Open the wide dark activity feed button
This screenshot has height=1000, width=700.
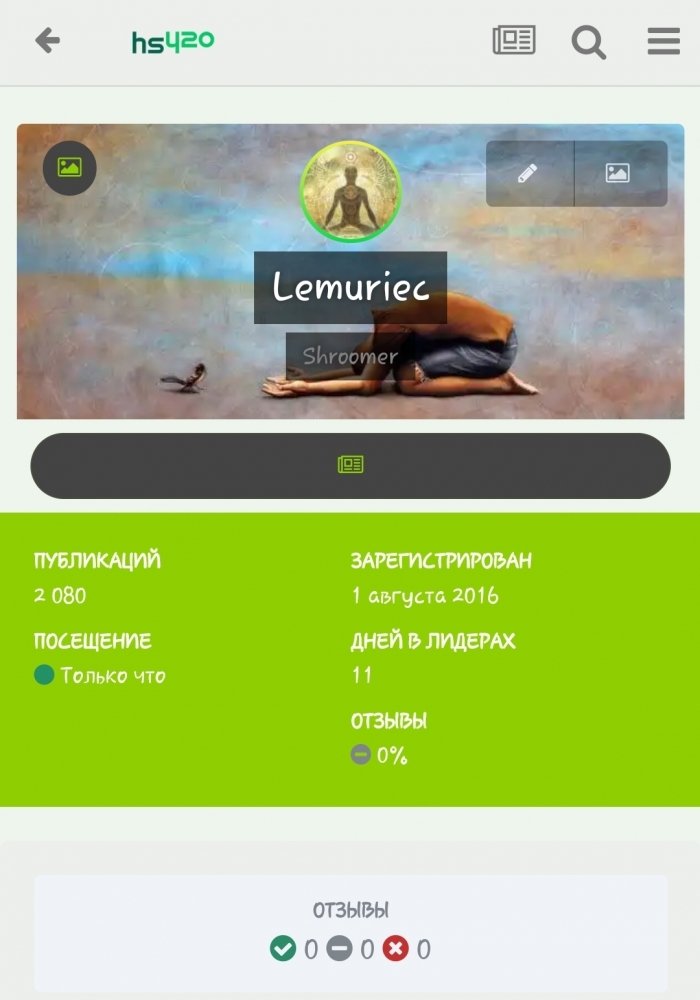[x=350, y=465]
